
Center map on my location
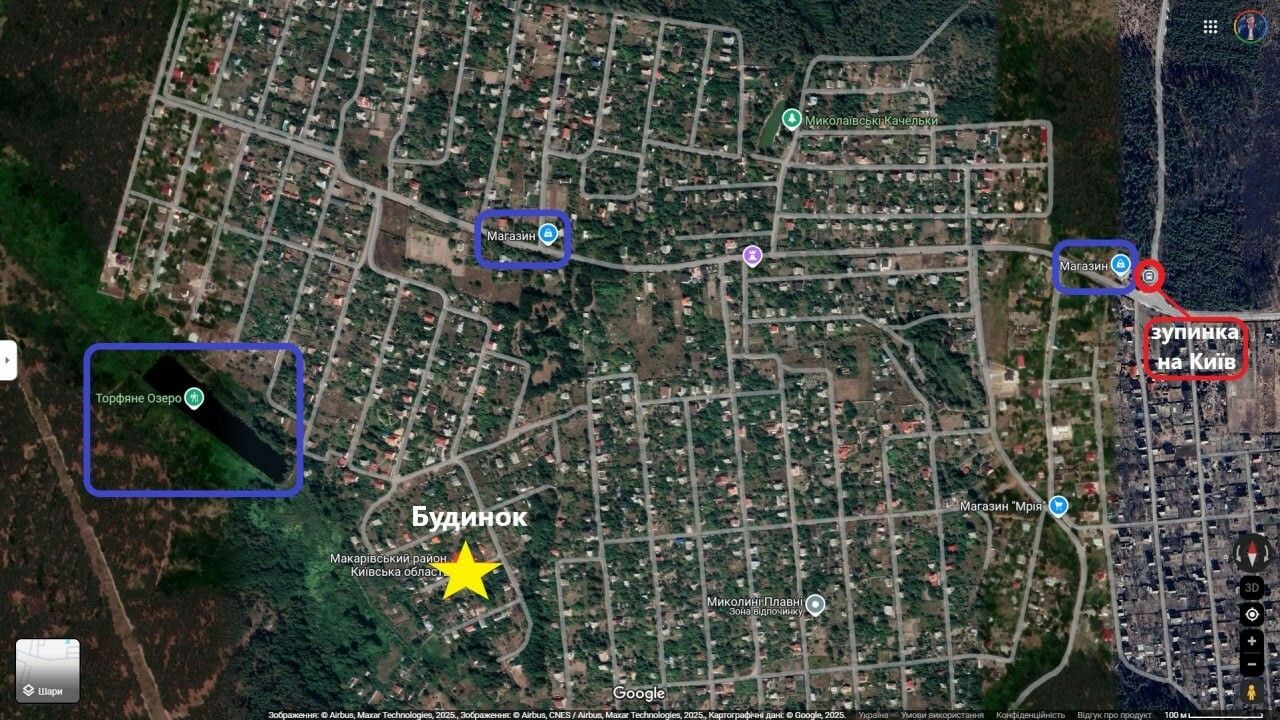1251,614
